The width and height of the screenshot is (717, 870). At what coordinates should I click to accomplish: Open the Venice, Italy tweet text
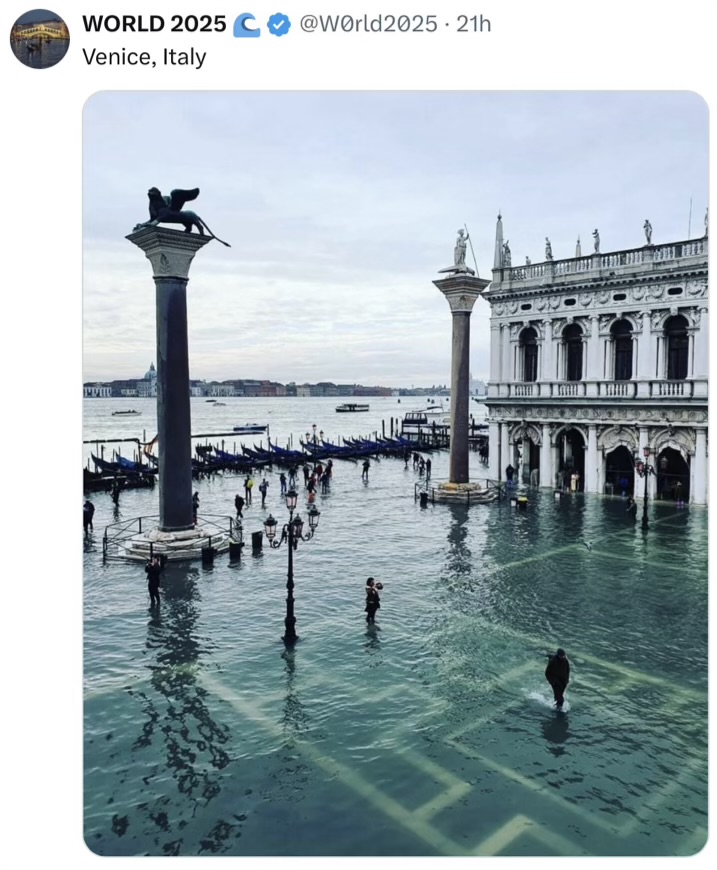[144, 57]
